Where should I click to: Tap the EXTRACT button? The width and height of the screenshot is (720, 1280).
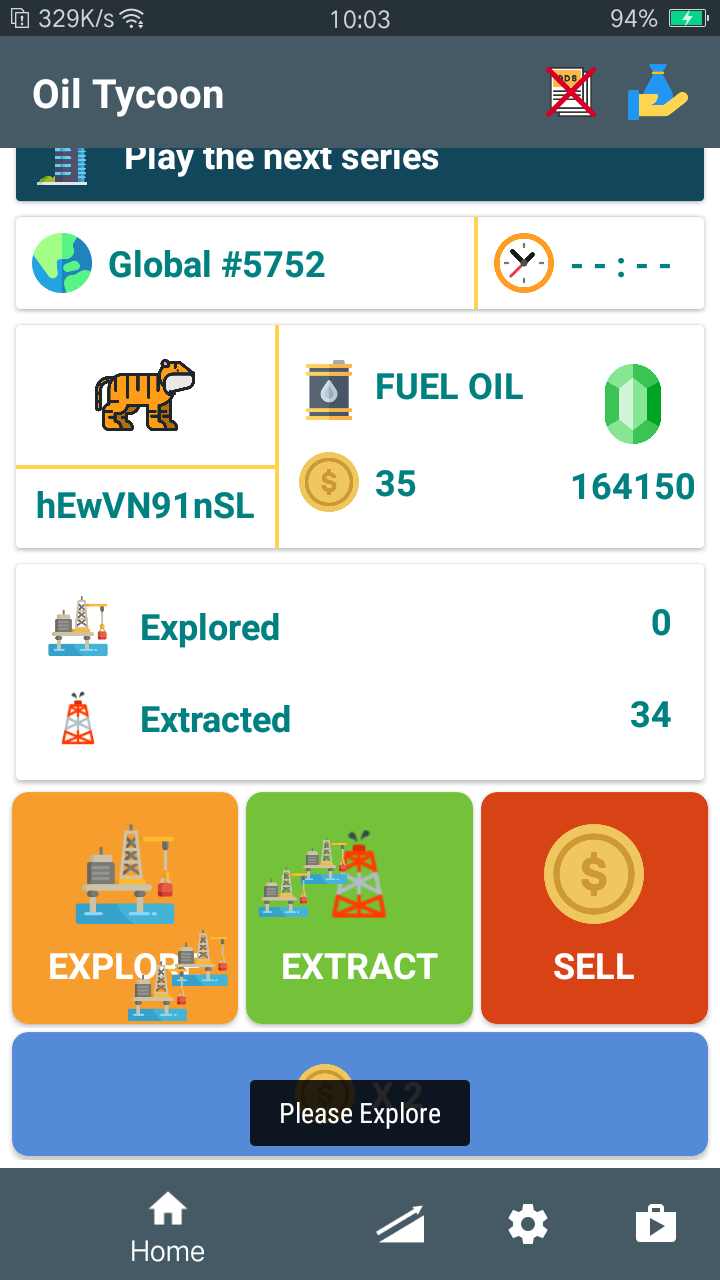(359, 907)
